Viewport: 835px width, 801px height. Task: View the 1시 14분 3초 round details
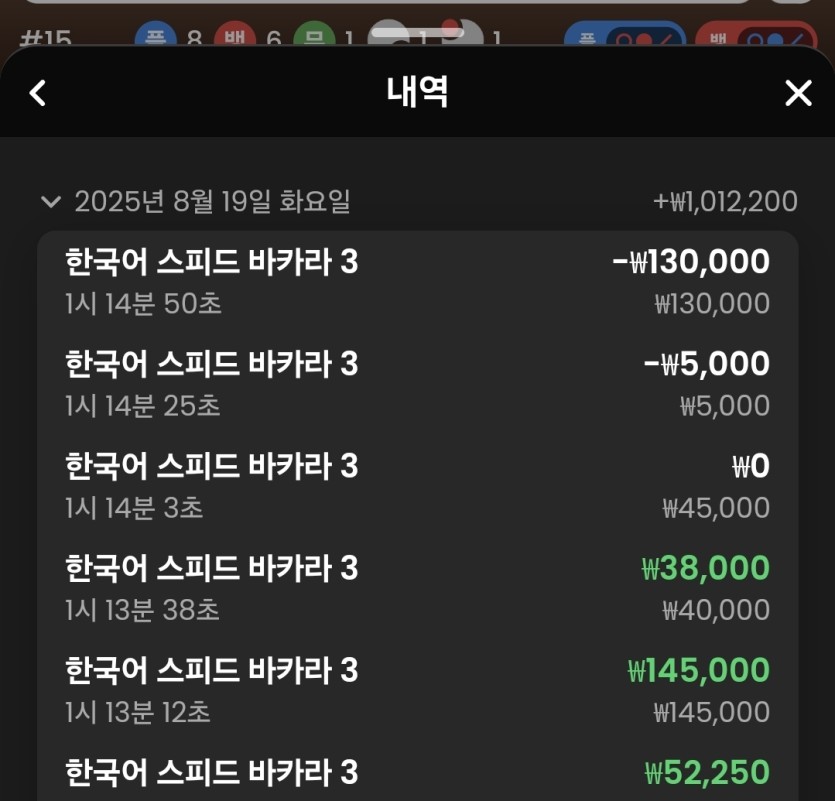point(417,486)
